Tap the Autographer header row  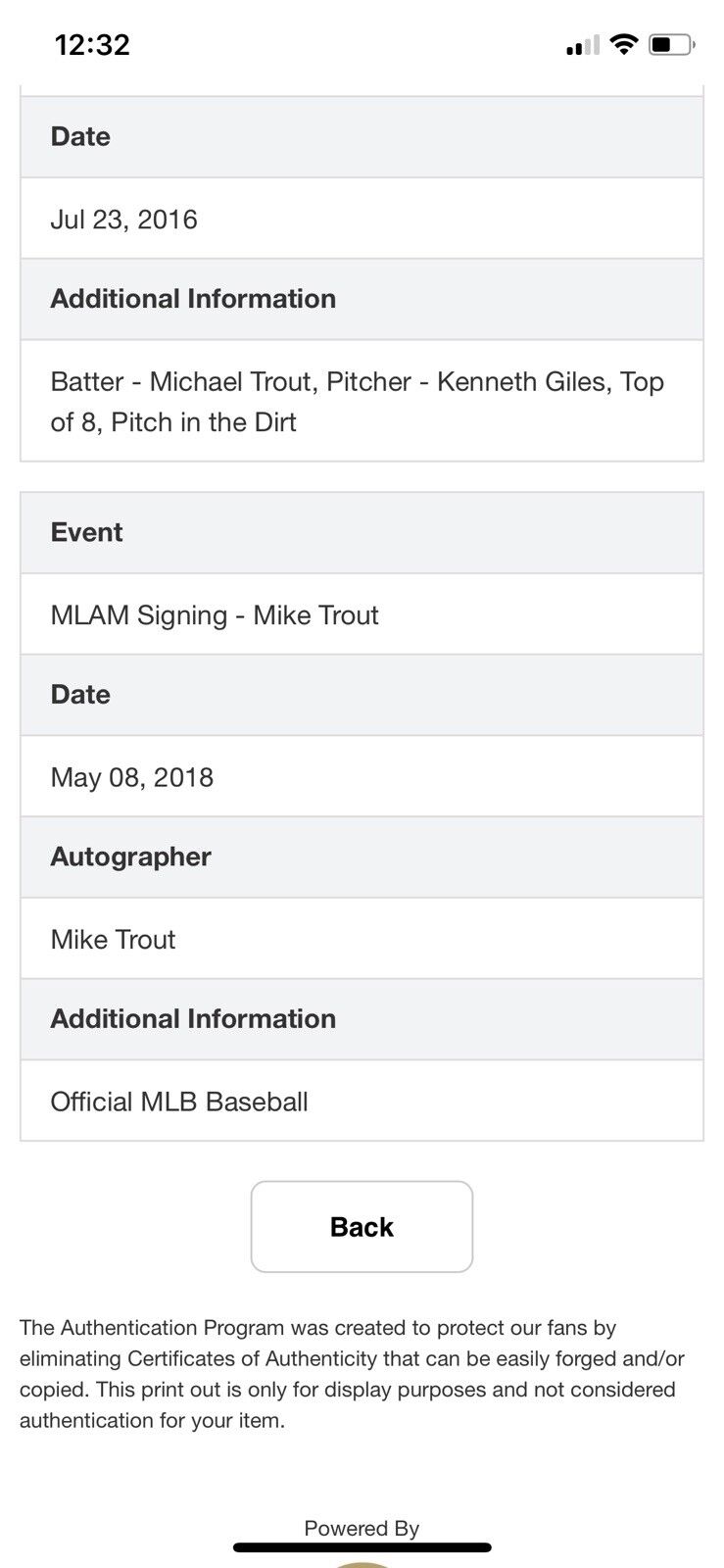pos(130,857)
